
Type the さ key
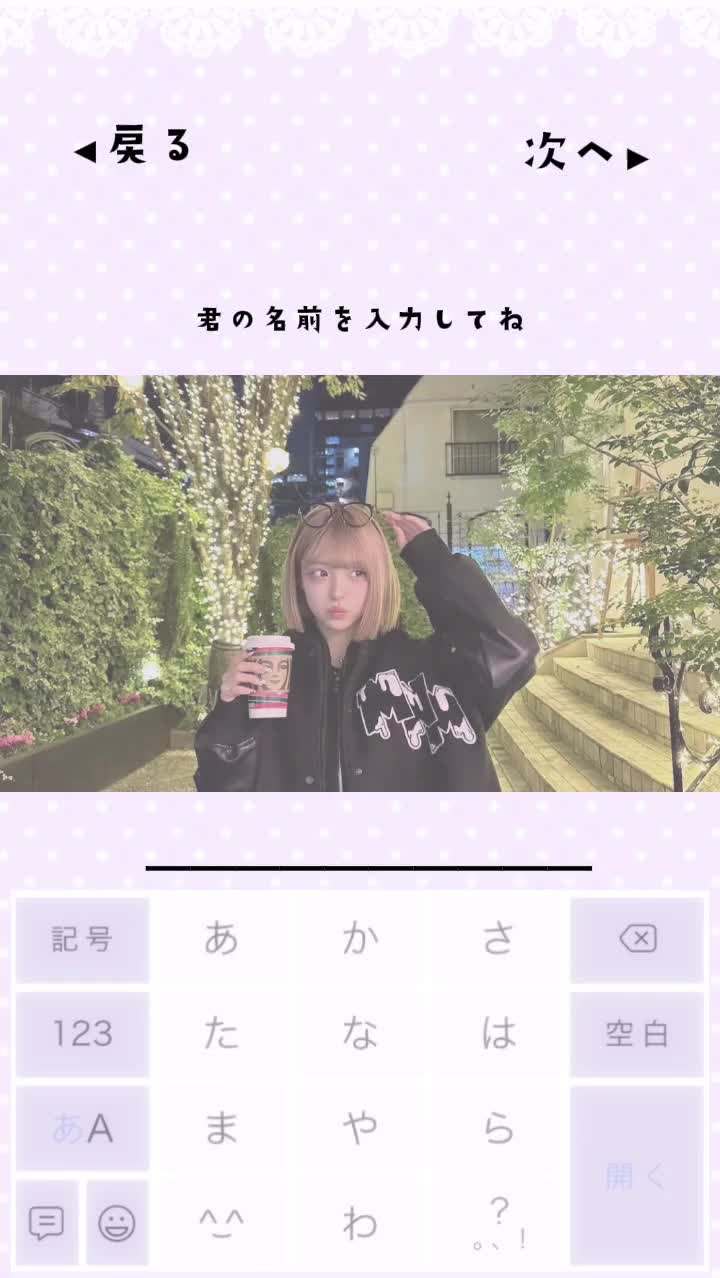tap(498, 940)
